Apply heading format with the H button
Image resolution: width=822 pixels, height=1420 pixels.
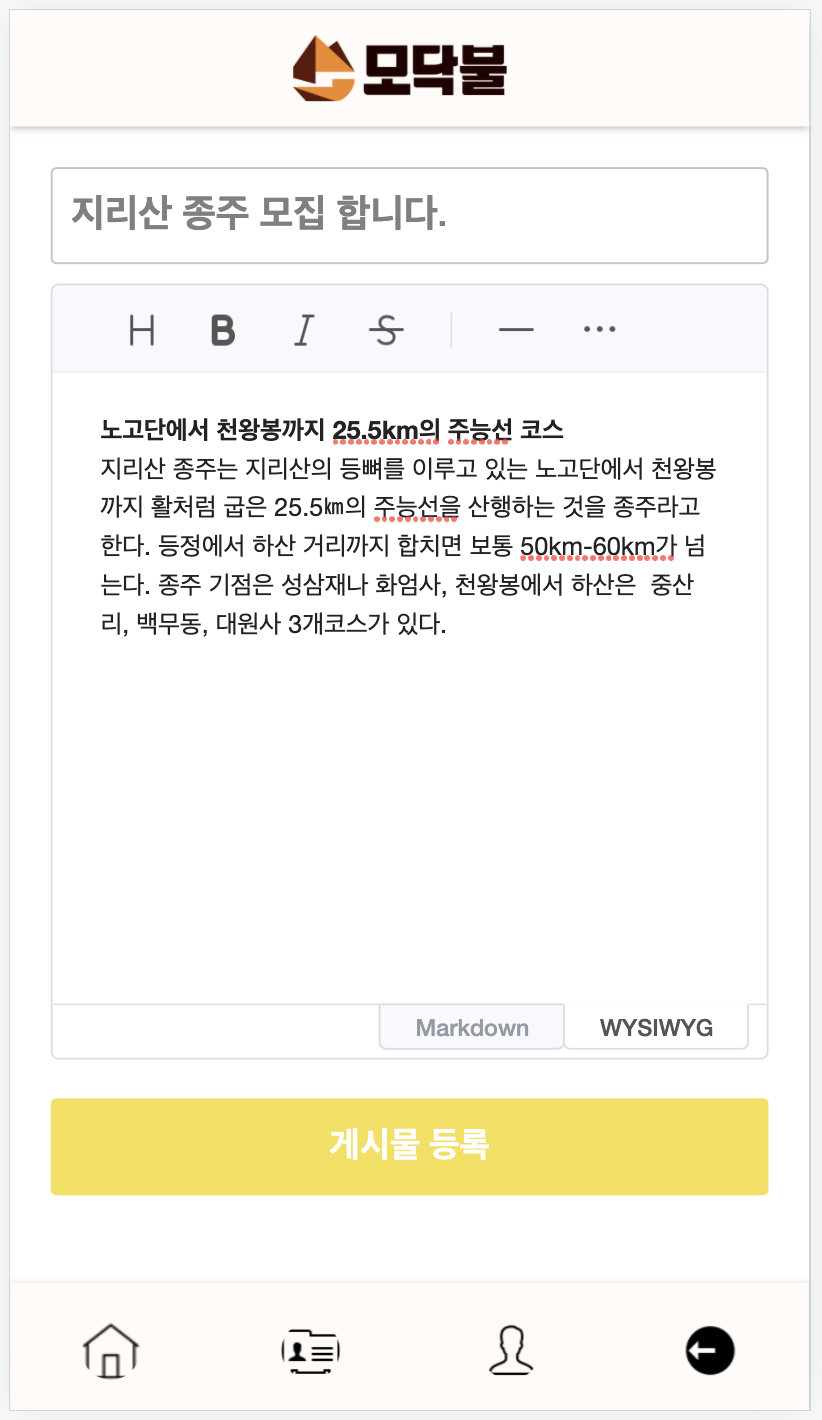143,330
